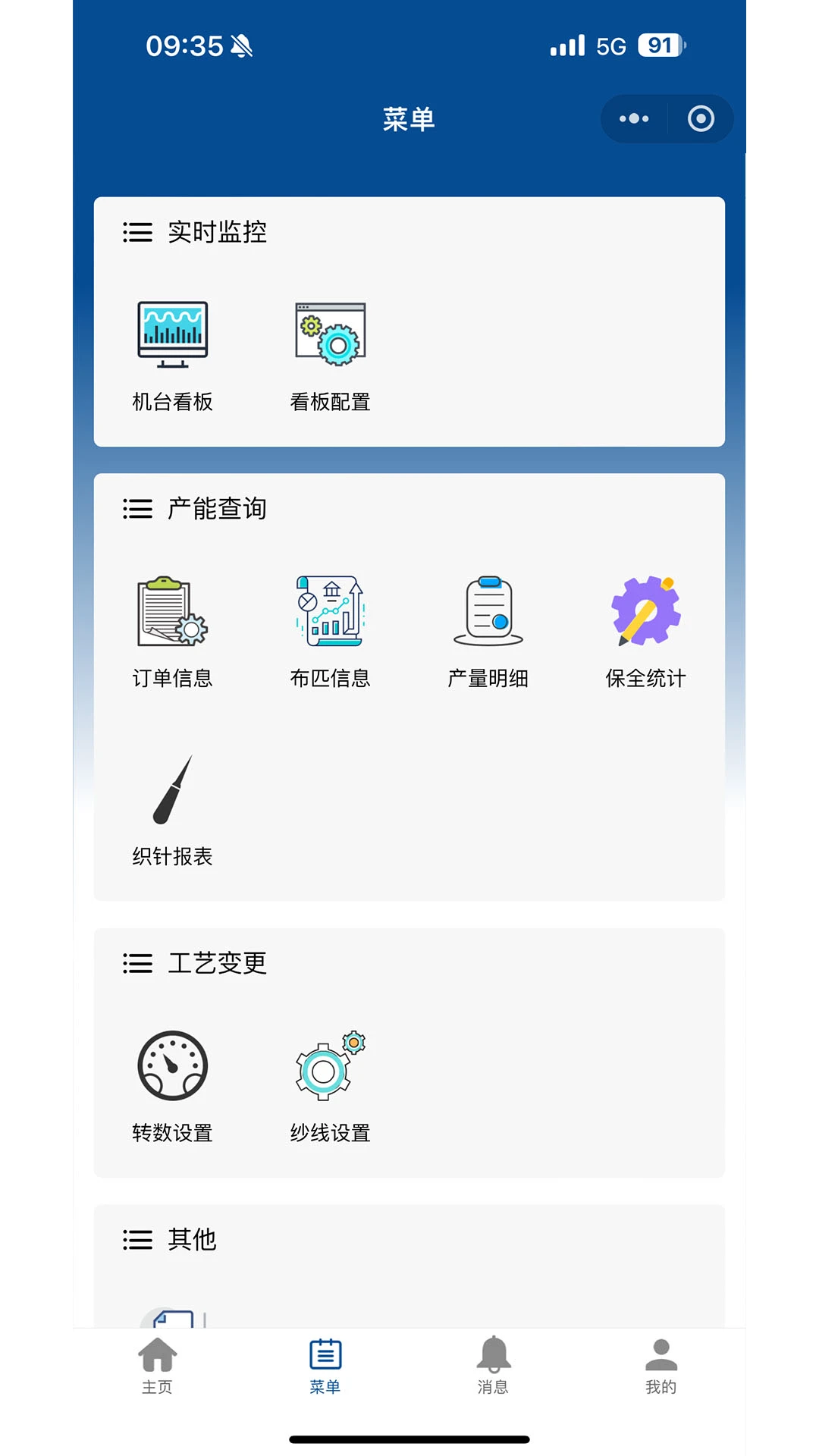Select the 其他 section list icon
Viewport: 819px width, 1456px height.
tap(137, 1240)
